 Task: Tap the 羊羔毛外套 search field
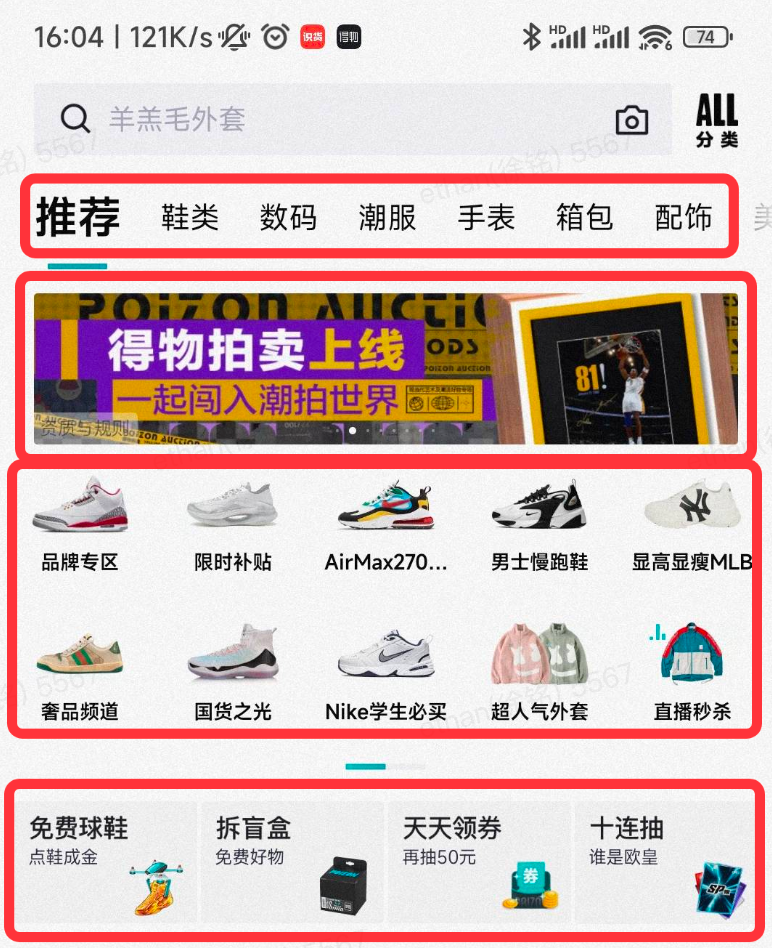click(300, 118)
